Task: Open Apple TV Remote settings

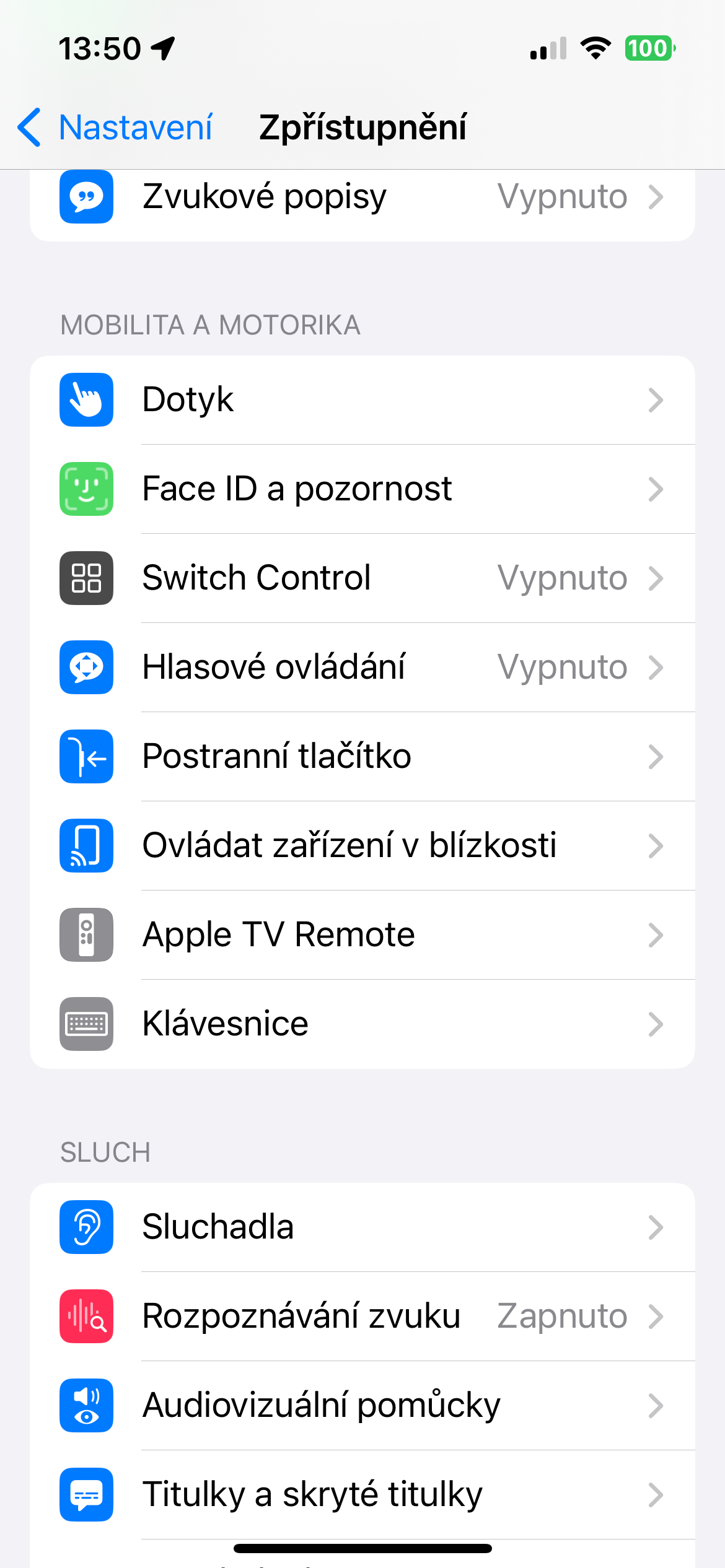Action: [x=362, y=935]
